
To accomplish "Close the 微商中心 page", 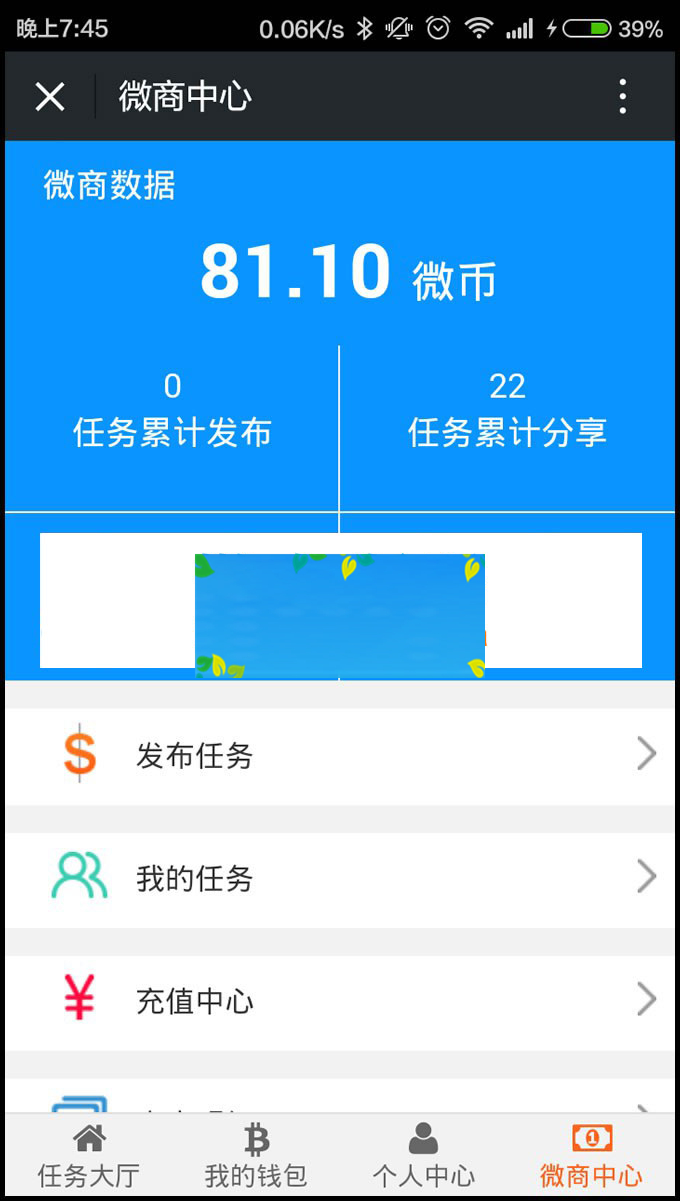I will click(x=50, y=97).
